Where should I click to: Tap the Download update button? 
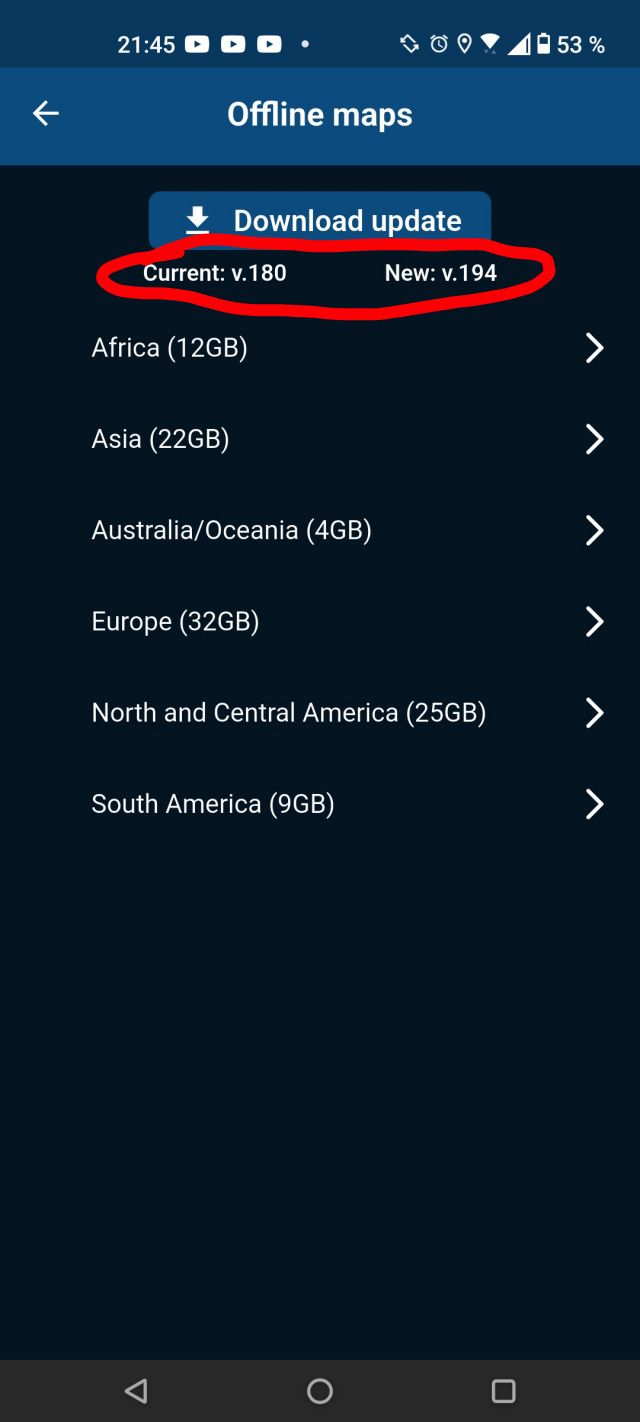click(x=320, y=220)
